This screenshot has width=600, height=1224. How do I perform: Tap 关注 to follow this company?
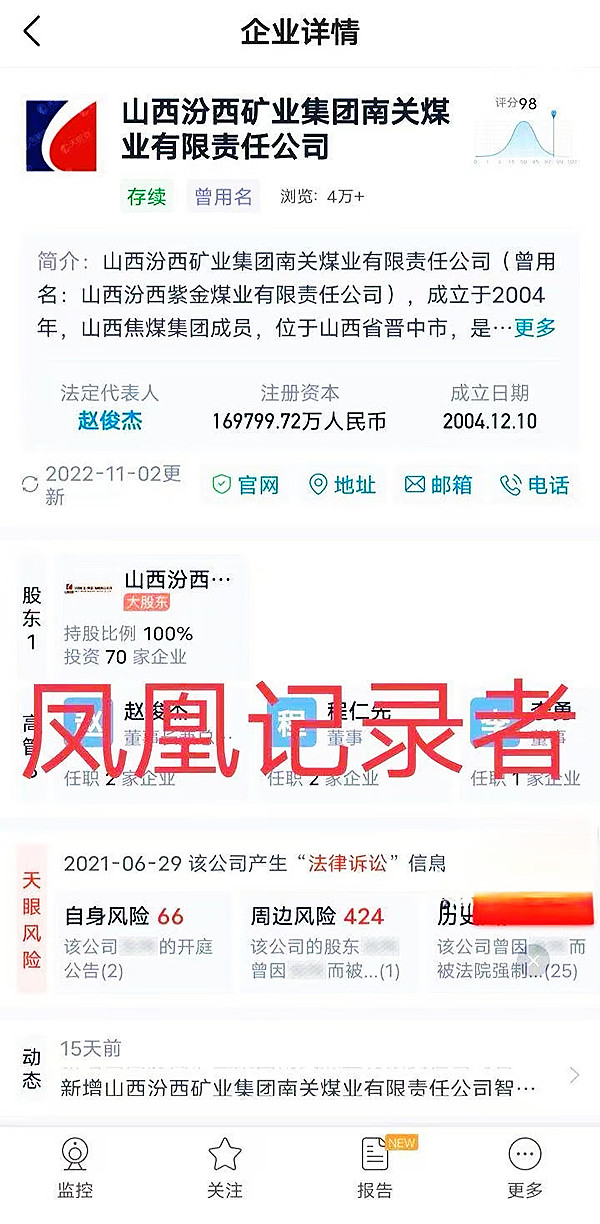tap(225, 1168)
